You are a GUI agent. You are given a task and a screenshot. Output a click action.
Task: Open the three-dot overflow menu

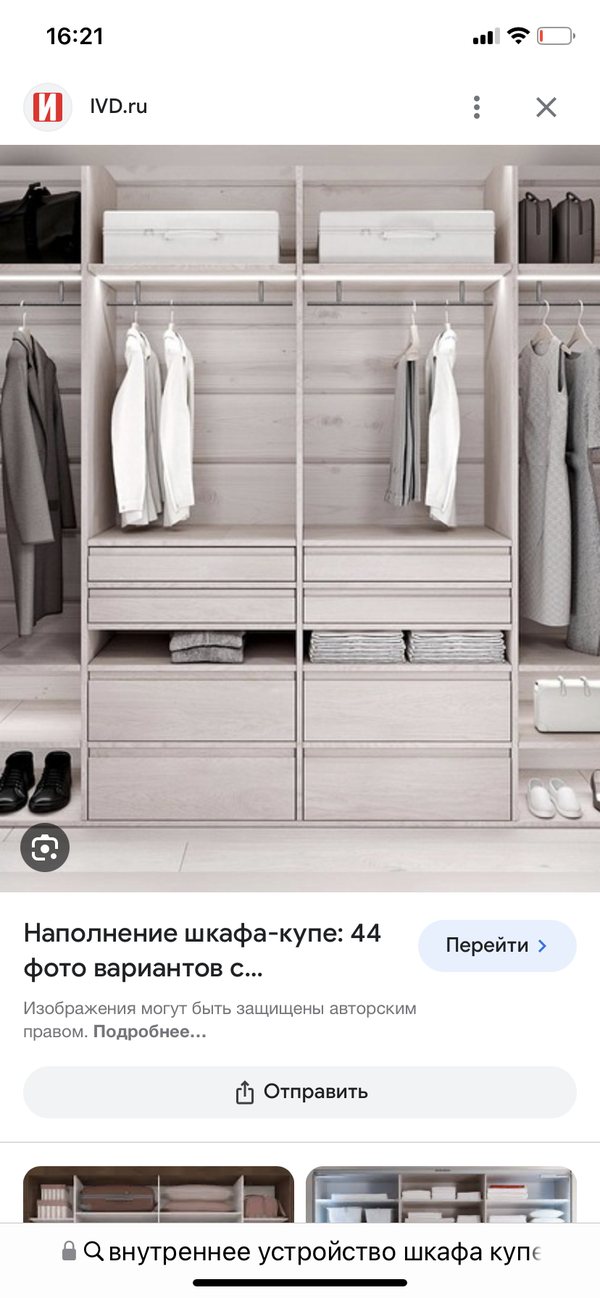tap(477, 107)
